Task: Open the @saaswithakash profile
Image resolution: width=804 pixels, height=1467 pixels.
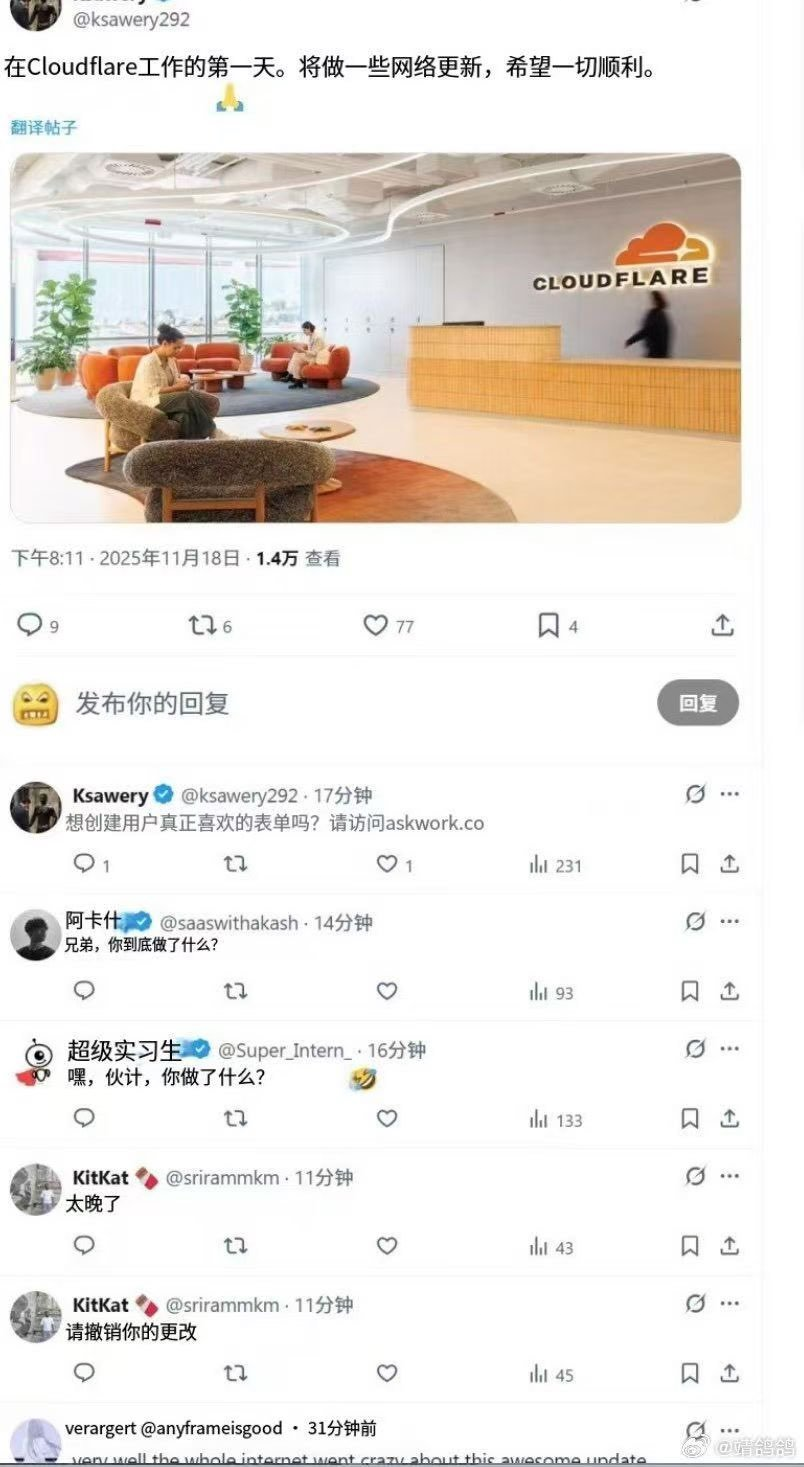Action: [229, 923]
